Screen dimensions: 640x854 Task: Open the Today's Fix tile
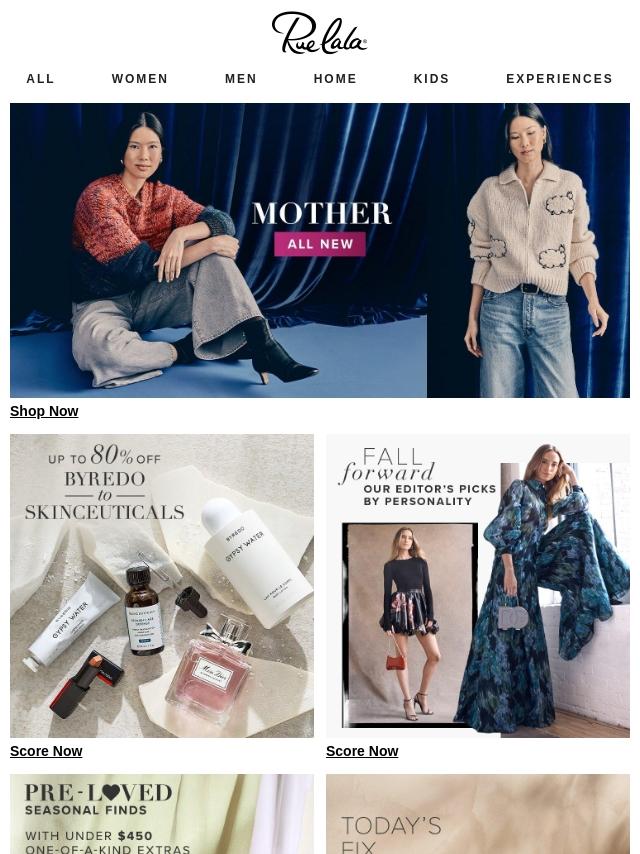[478, 814]
